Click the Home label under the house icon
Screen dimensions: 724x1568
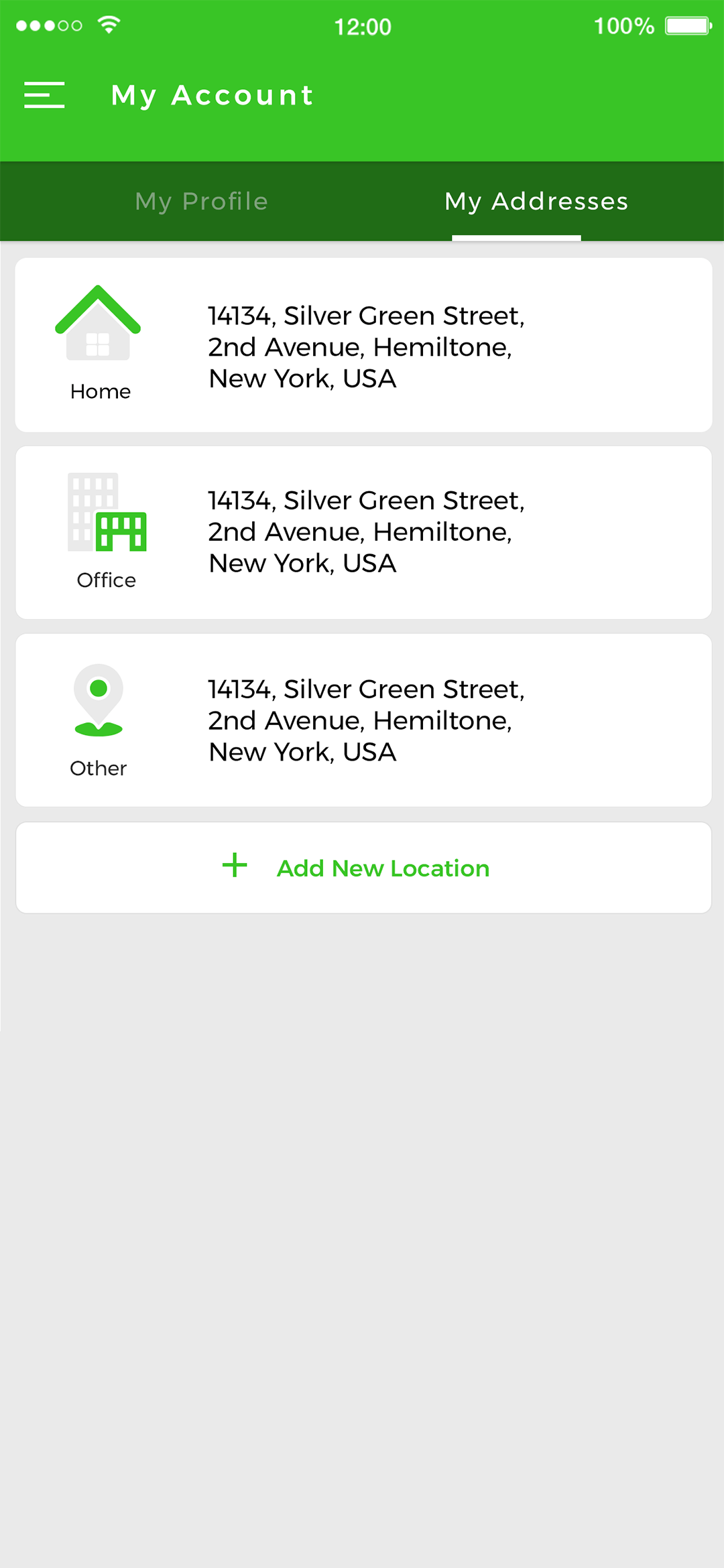click(100, 391)
